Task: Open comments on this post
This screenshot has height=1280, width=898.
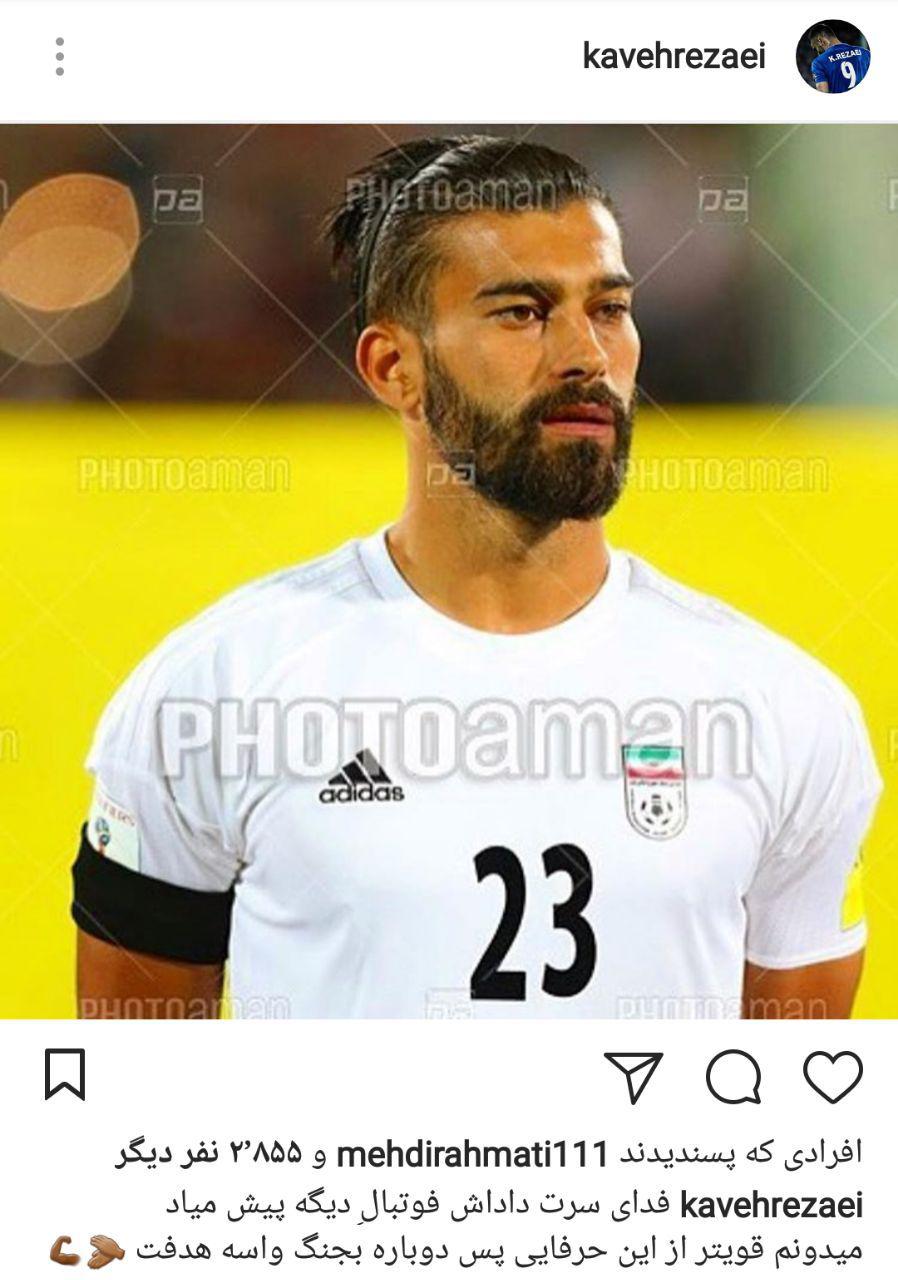Action: (x=733, y=1077)
